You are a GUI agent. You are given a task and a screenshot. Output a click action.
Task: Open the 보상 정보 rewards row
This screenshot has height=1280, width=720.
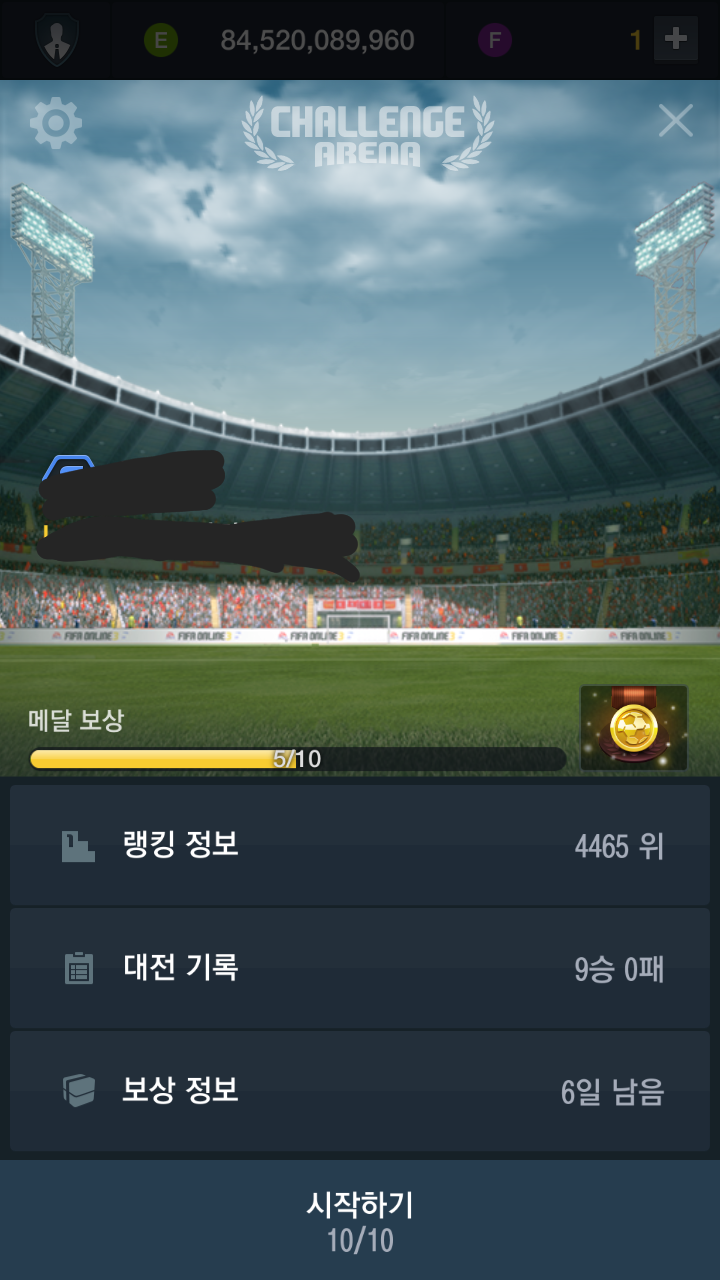click(x=360, y=1090)
